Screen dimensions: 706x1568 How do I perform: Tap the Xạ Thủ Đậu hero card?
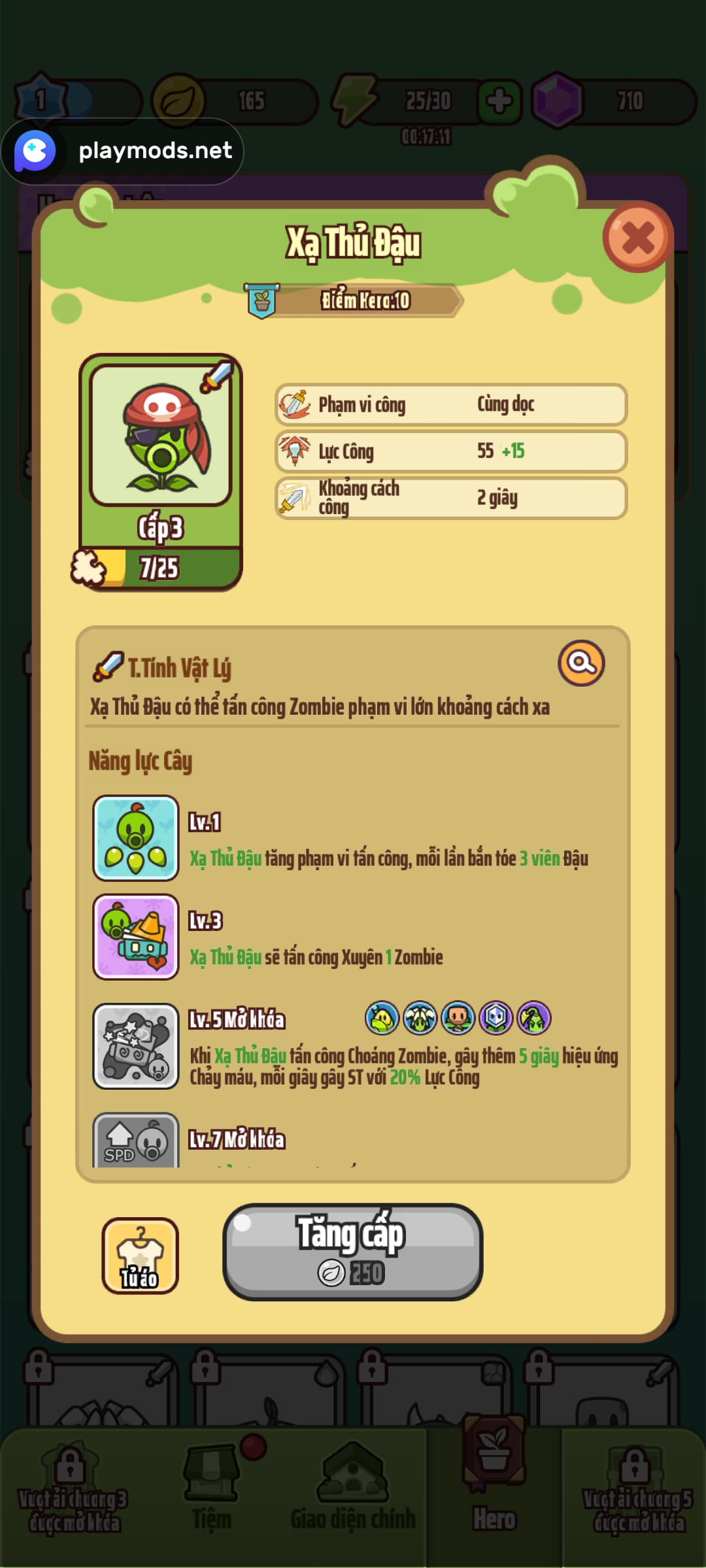[161, 470]
